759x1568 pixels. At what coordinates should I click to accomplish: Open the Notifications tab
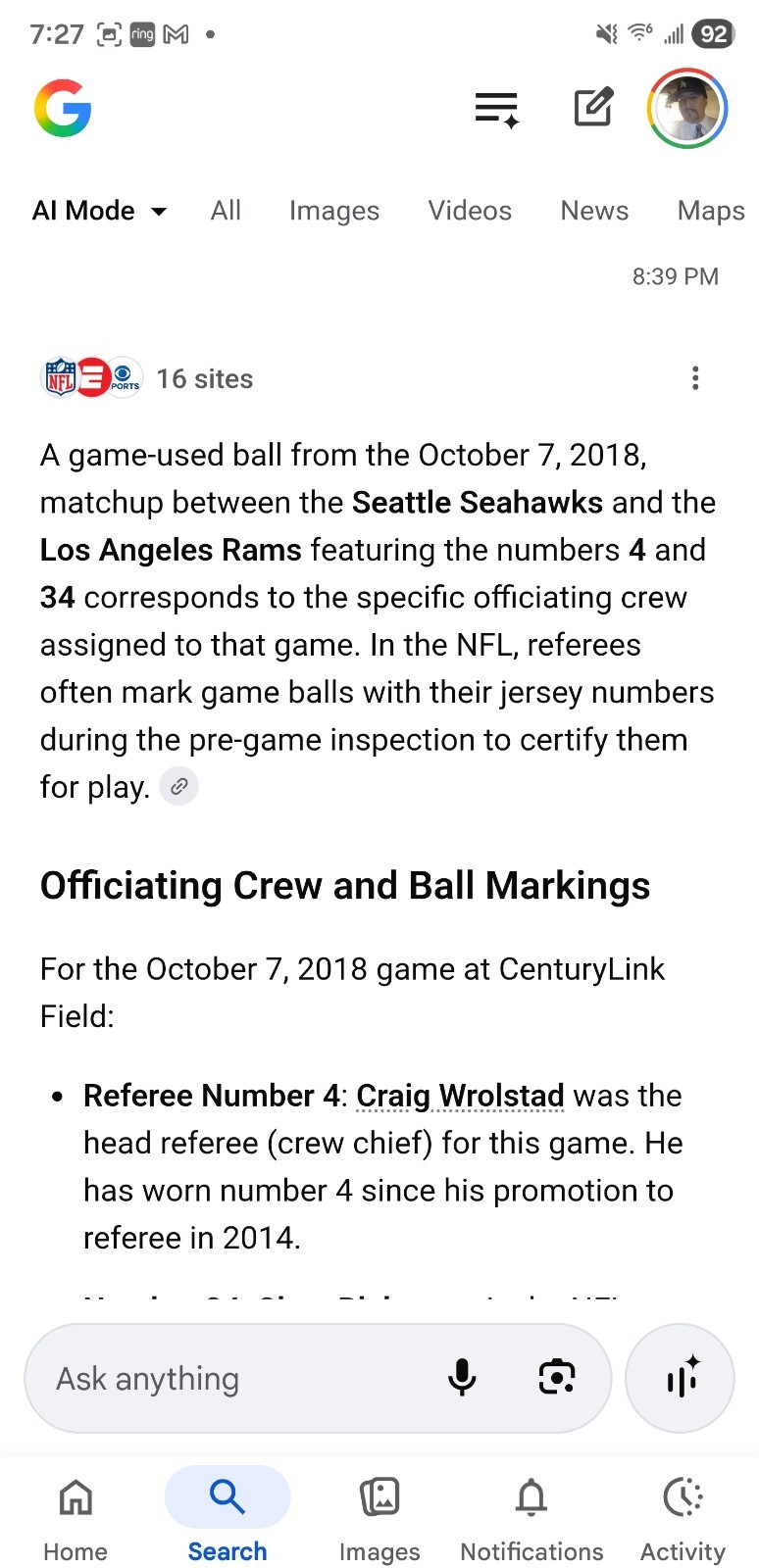click(531, 1515)
